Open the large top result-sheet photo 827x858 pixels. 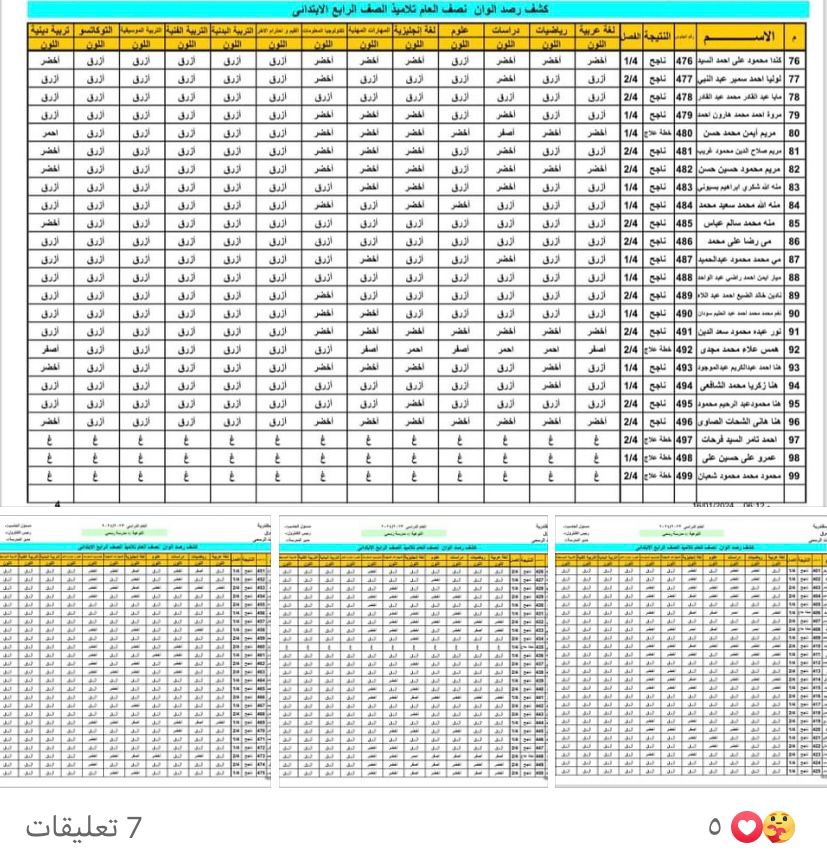pos(413,255)
